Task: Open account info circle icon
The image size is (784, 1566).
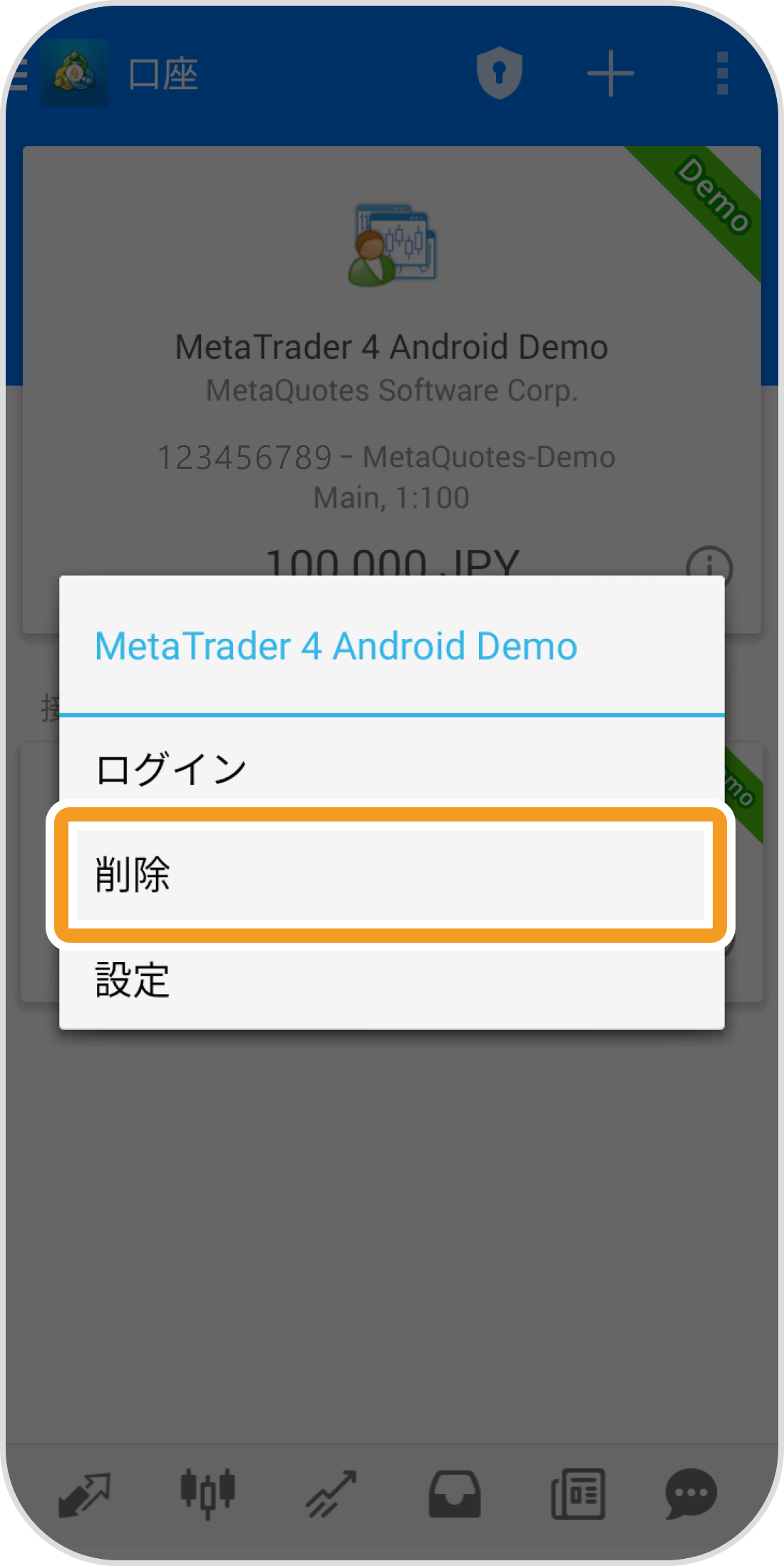Action: (x=708, y=568)
